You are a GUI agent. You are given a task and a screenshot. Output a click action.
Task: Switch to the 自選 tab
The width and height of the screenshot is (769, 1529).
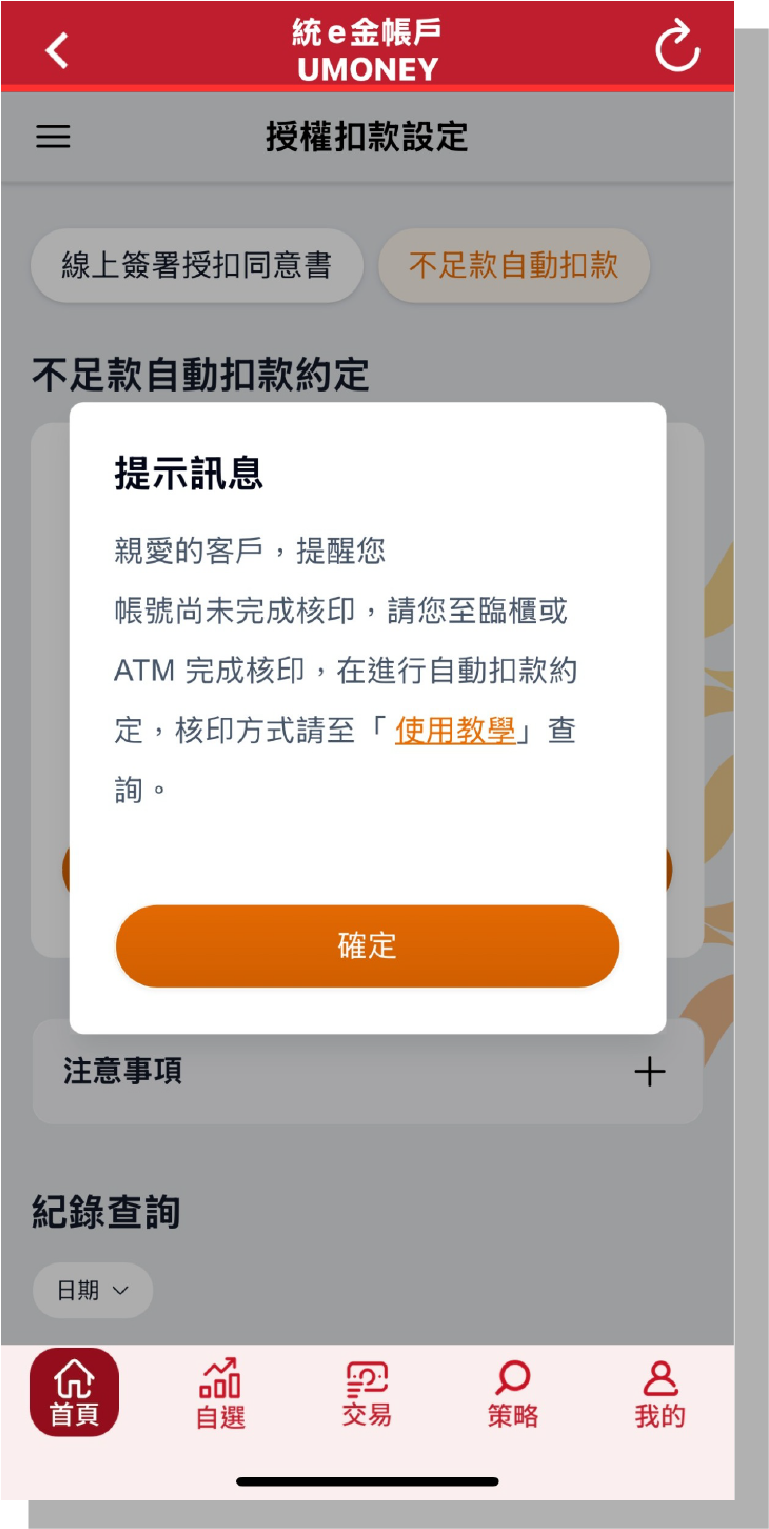220,1392
